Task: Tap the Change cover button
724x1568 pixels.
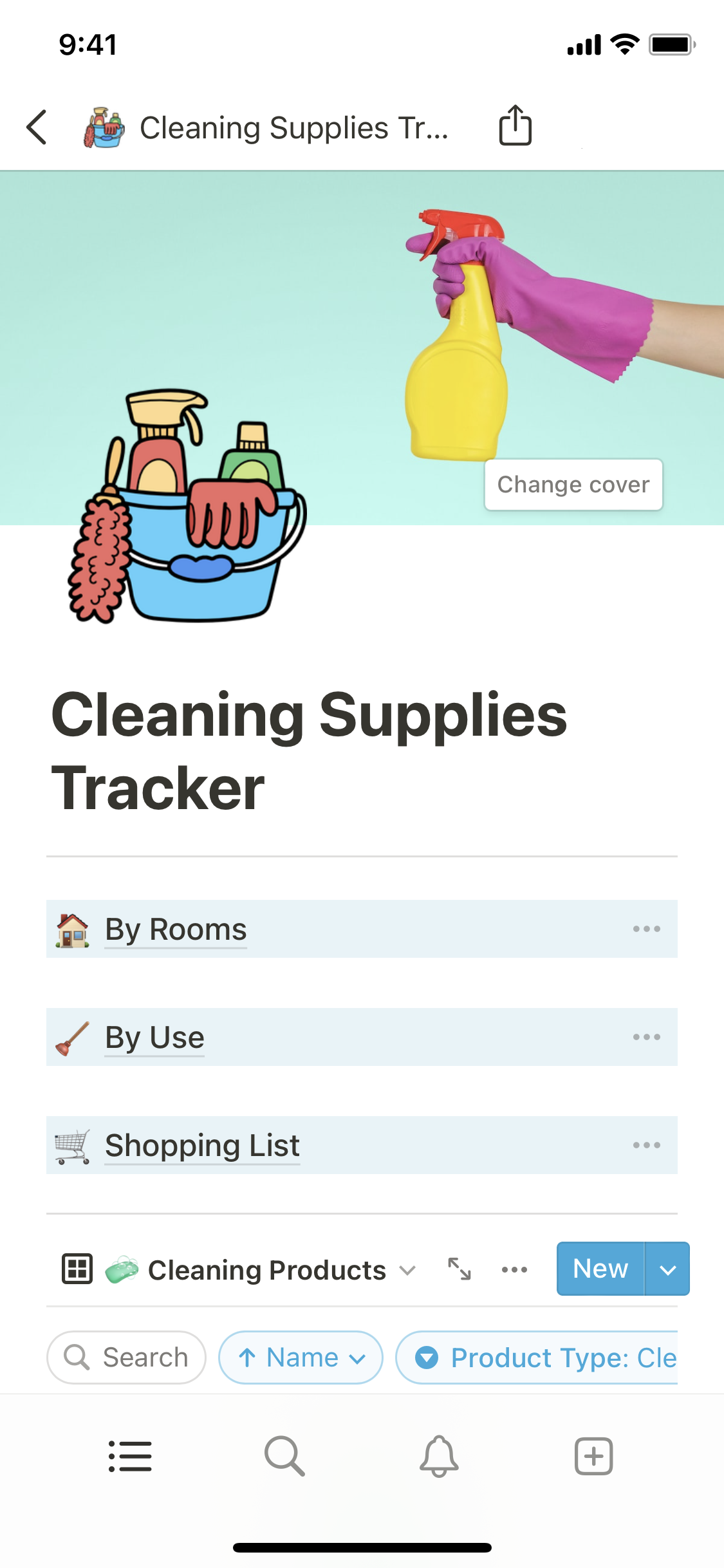Action: coord(573,485)
